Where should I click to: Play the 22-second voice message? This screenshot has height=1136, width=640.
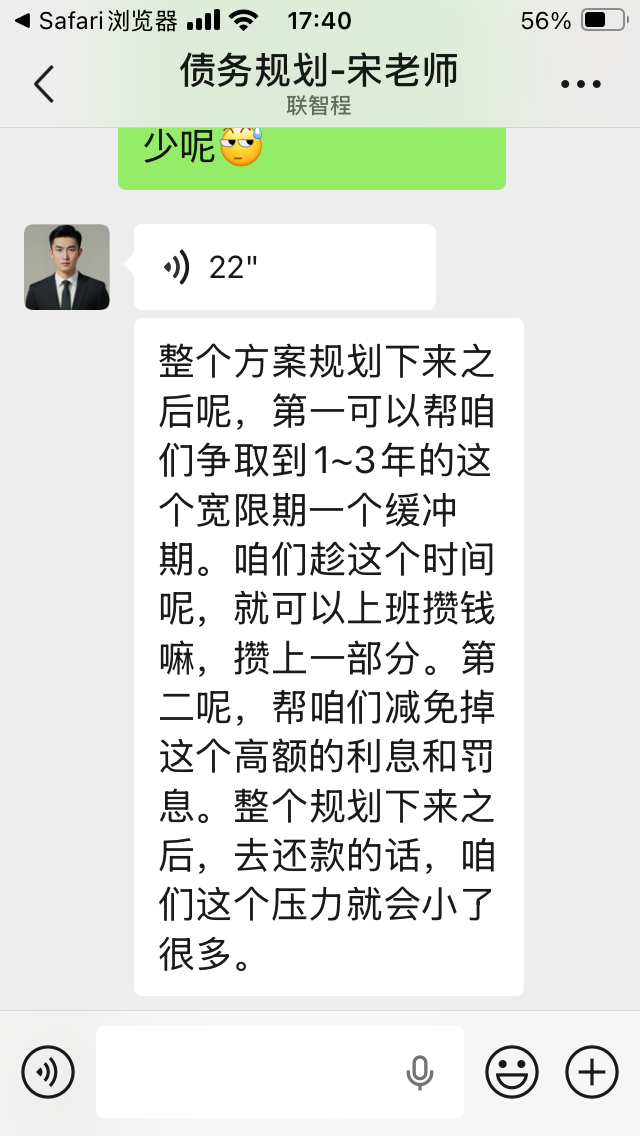(284, 267)
